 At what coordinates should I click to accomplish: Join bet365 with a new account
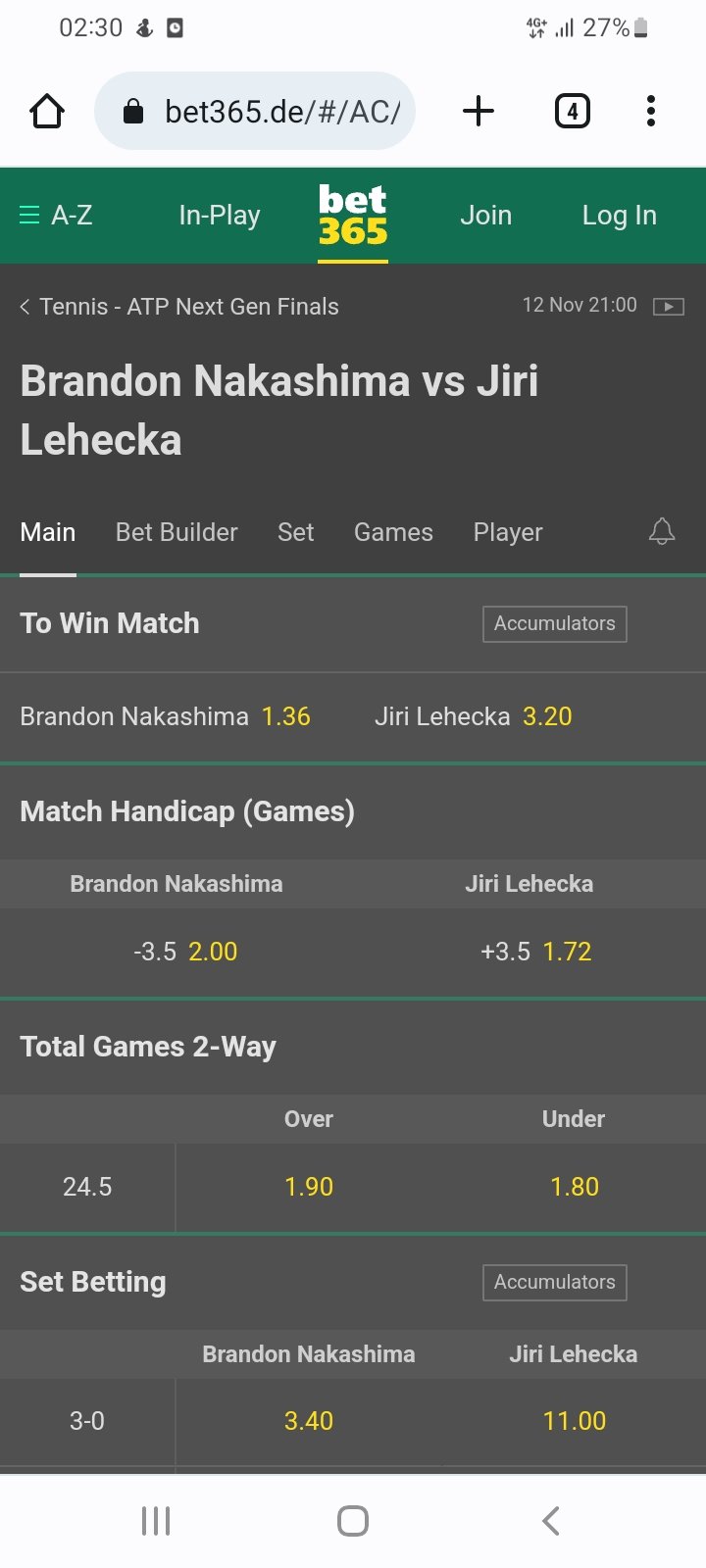(485, 216)
